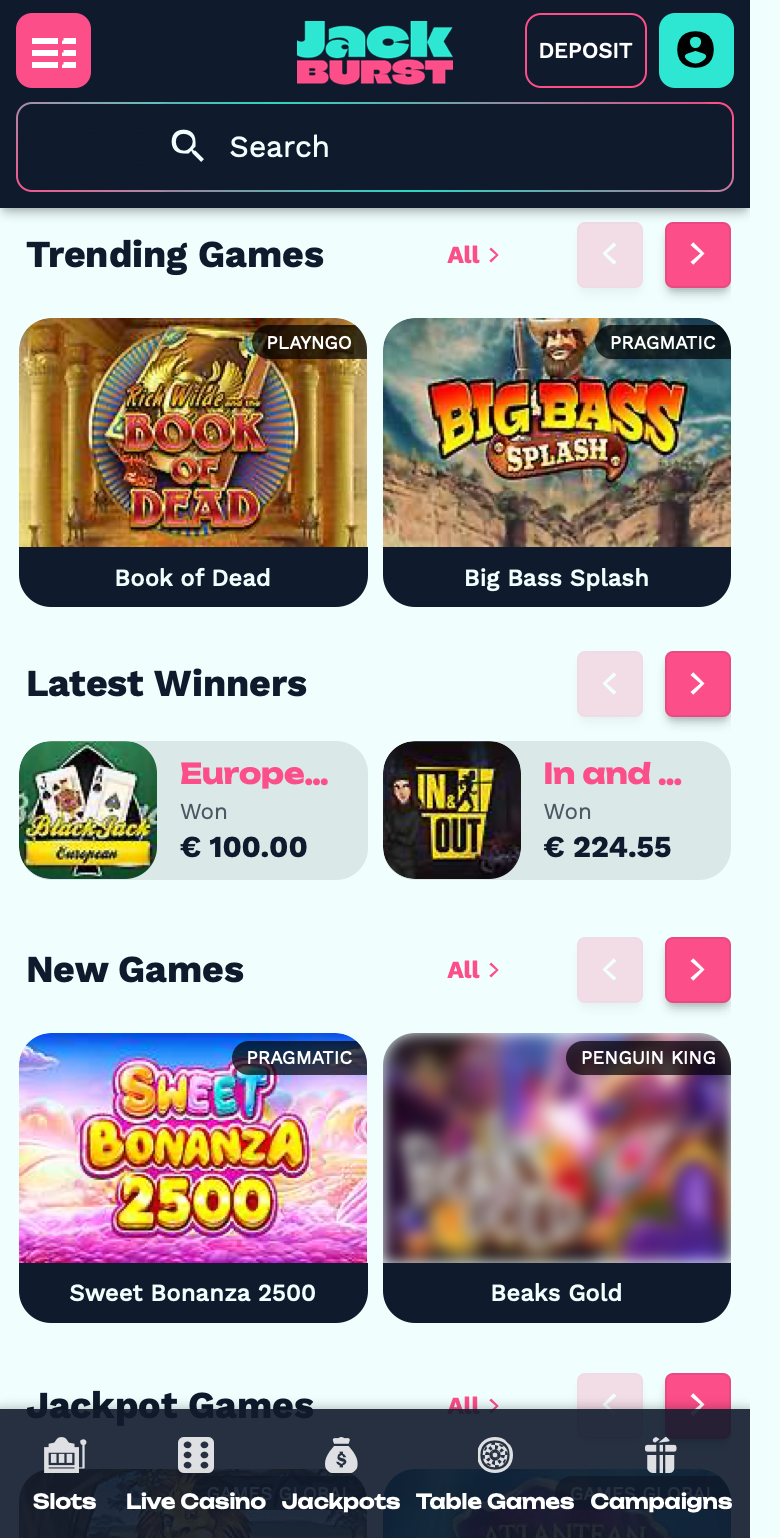The image size is (780, 1538).
Task: Open the hamburger menu
Action: pos(54,51)
